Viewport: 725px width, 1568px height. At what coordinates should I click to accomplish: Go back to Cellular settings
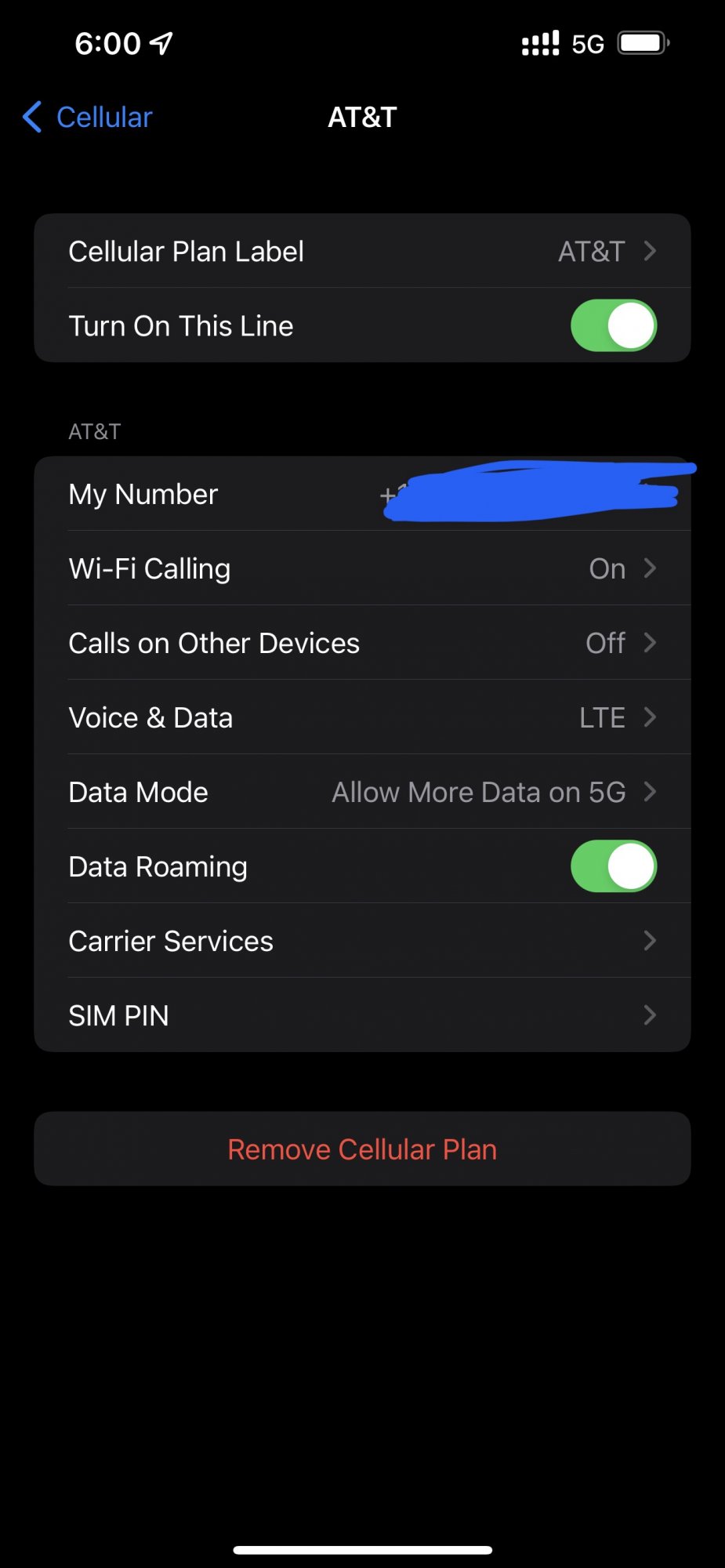pos(88,117)
